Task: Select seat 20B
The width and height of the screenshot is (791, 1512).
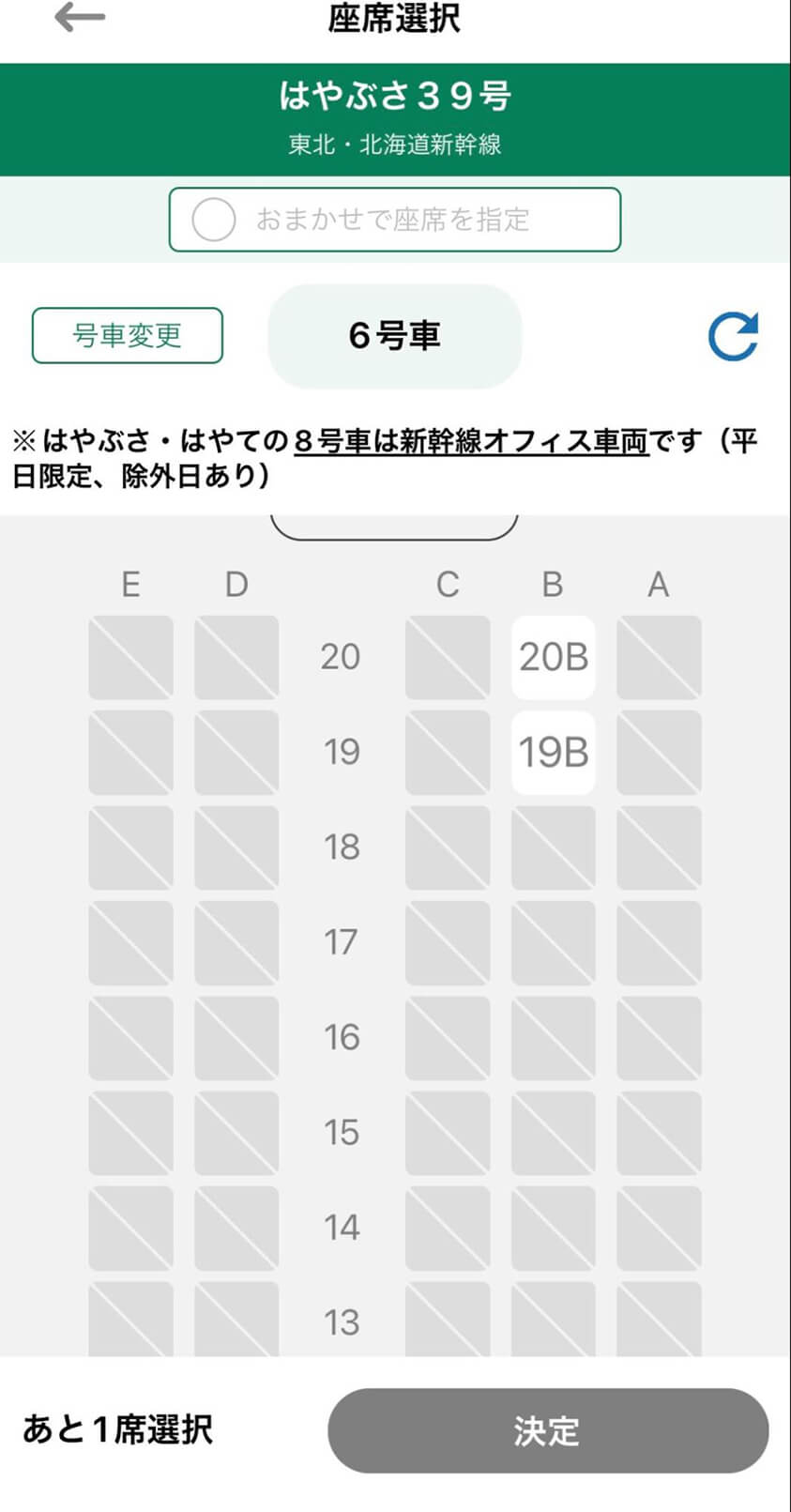Action: coord(554,657)
